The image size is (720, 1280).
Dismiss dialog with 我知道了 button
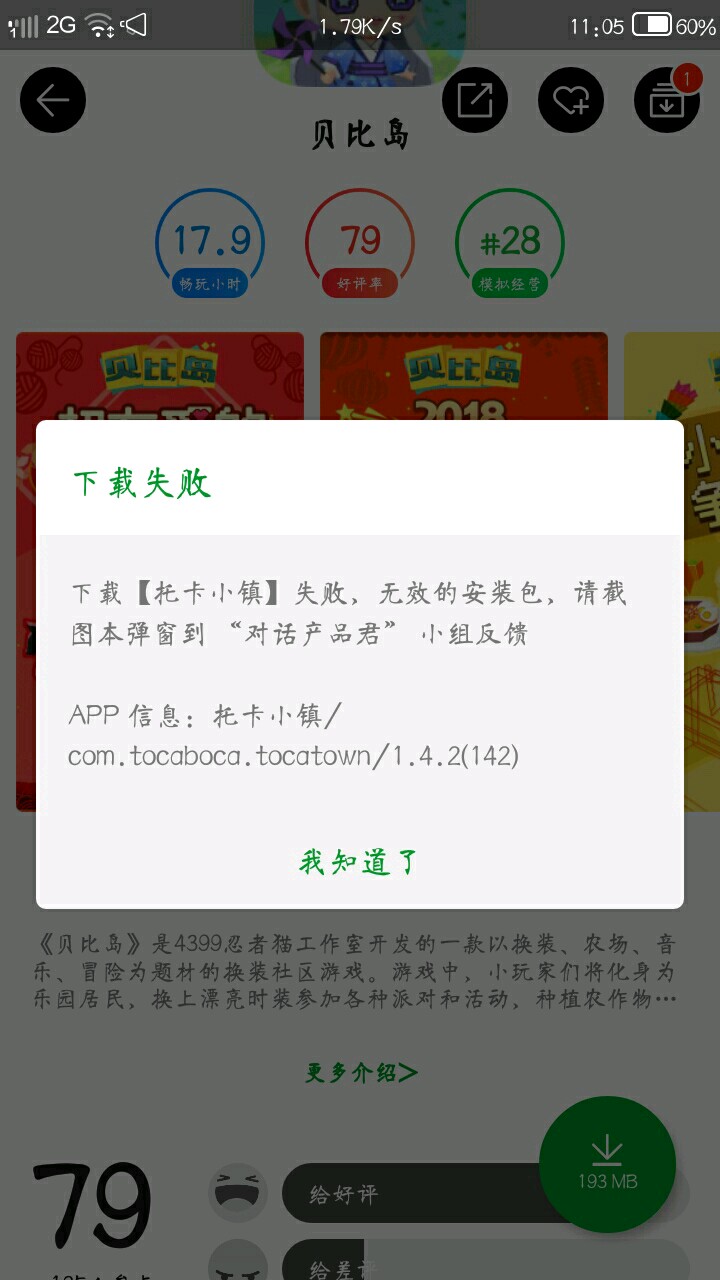click(359, 861)
